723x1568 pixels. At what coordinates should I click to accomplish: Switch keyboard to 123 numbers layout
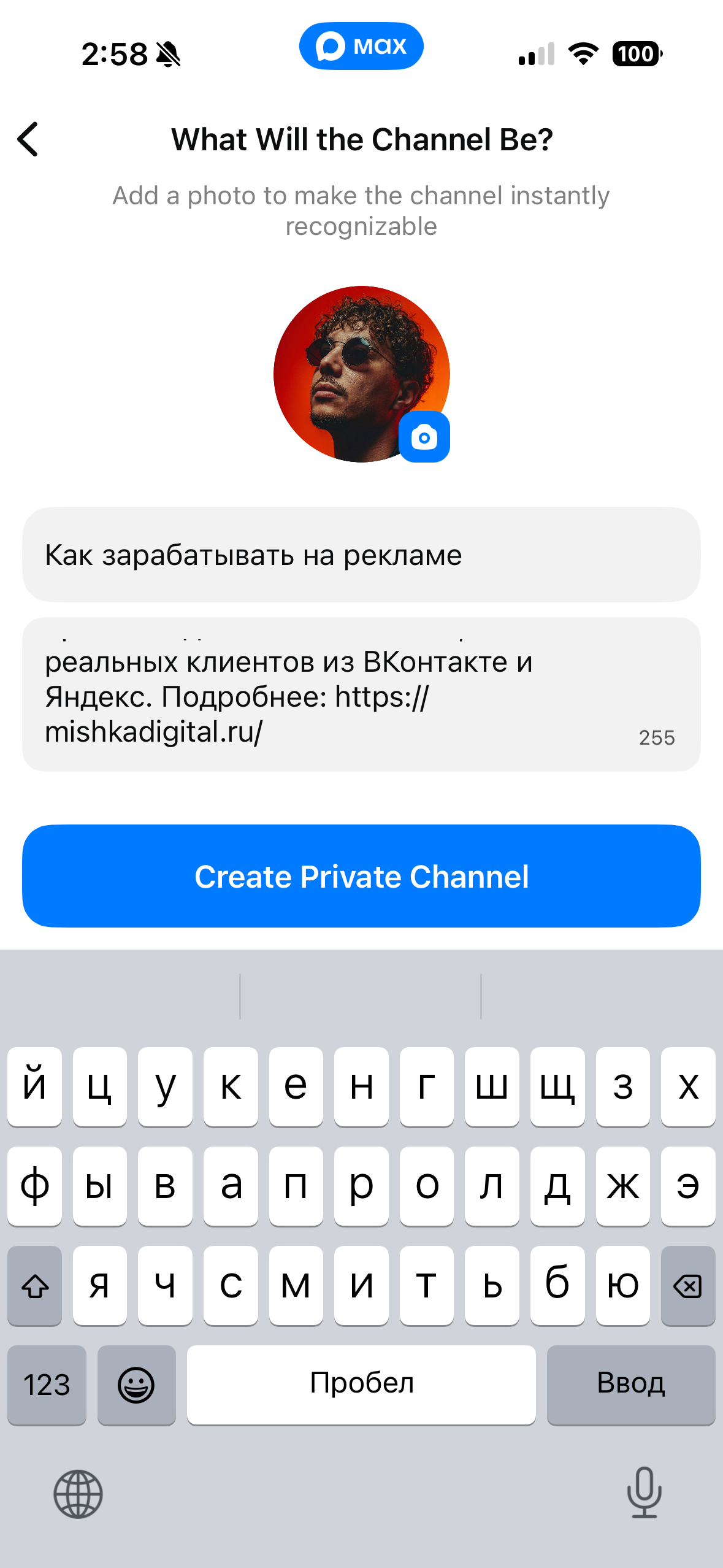point(47,1385)
